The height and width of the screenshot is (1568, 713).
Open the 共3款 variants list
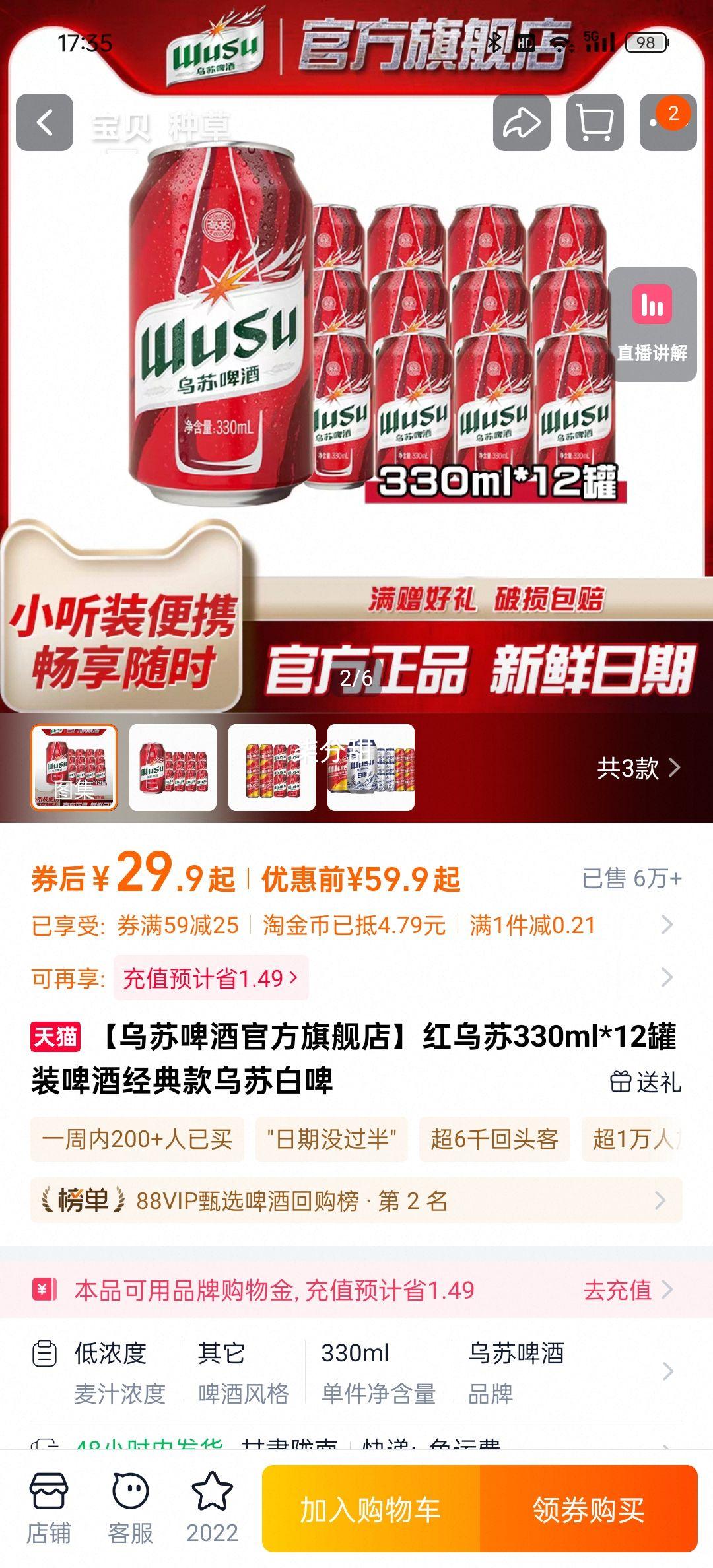click(638, 768)
